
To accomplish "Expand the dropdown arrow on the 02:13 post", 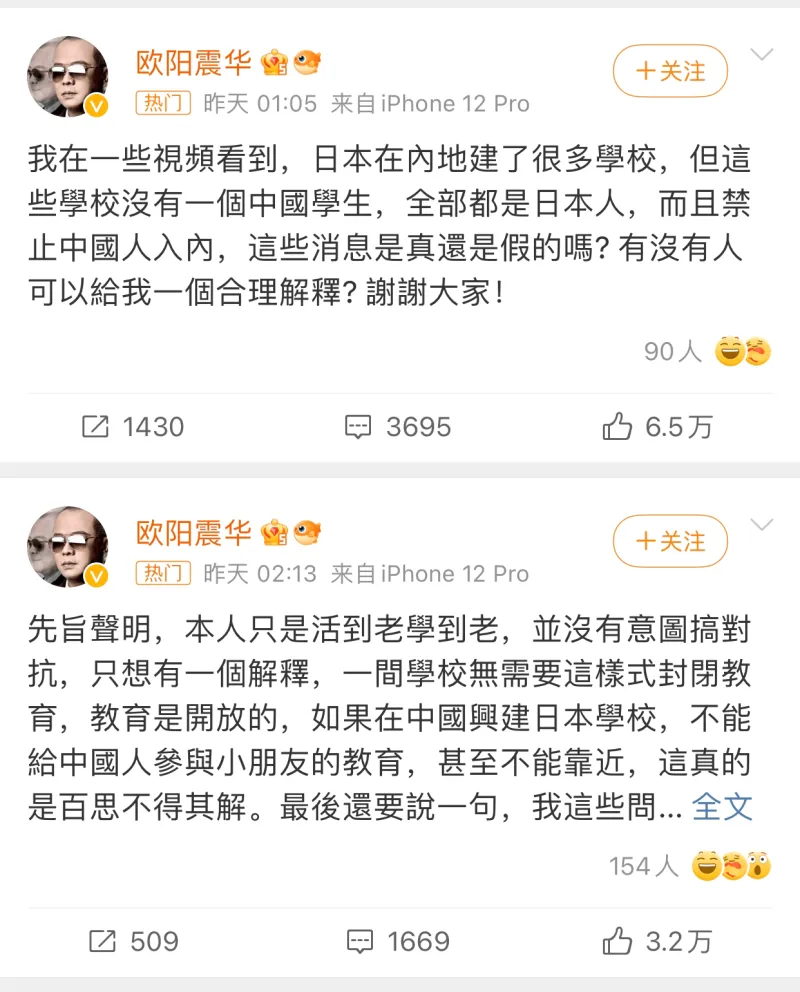I will (762, 525).
